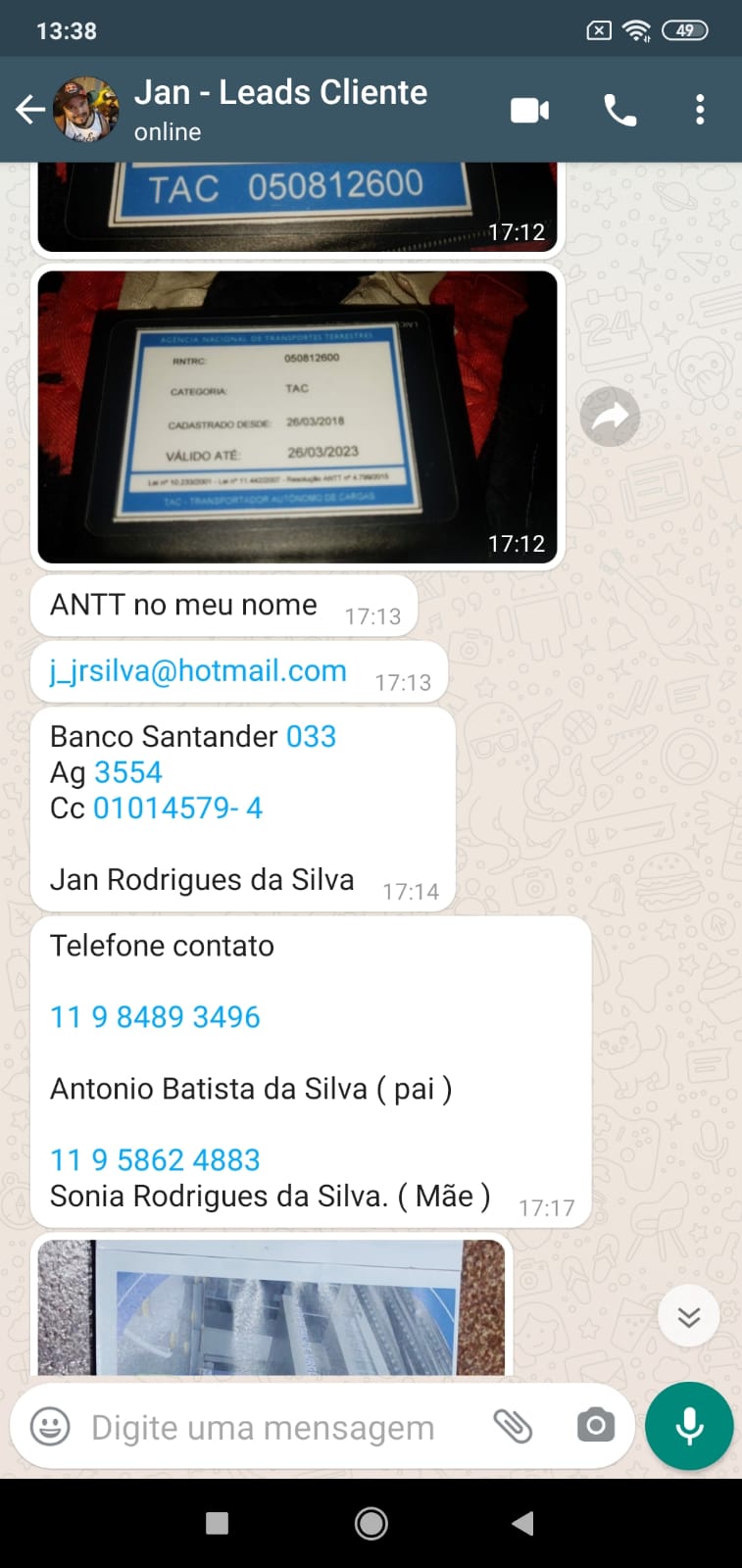Screen dimensions: 742x1568
Task: Go to the Android home screen
Action: tap(371, 1523)
